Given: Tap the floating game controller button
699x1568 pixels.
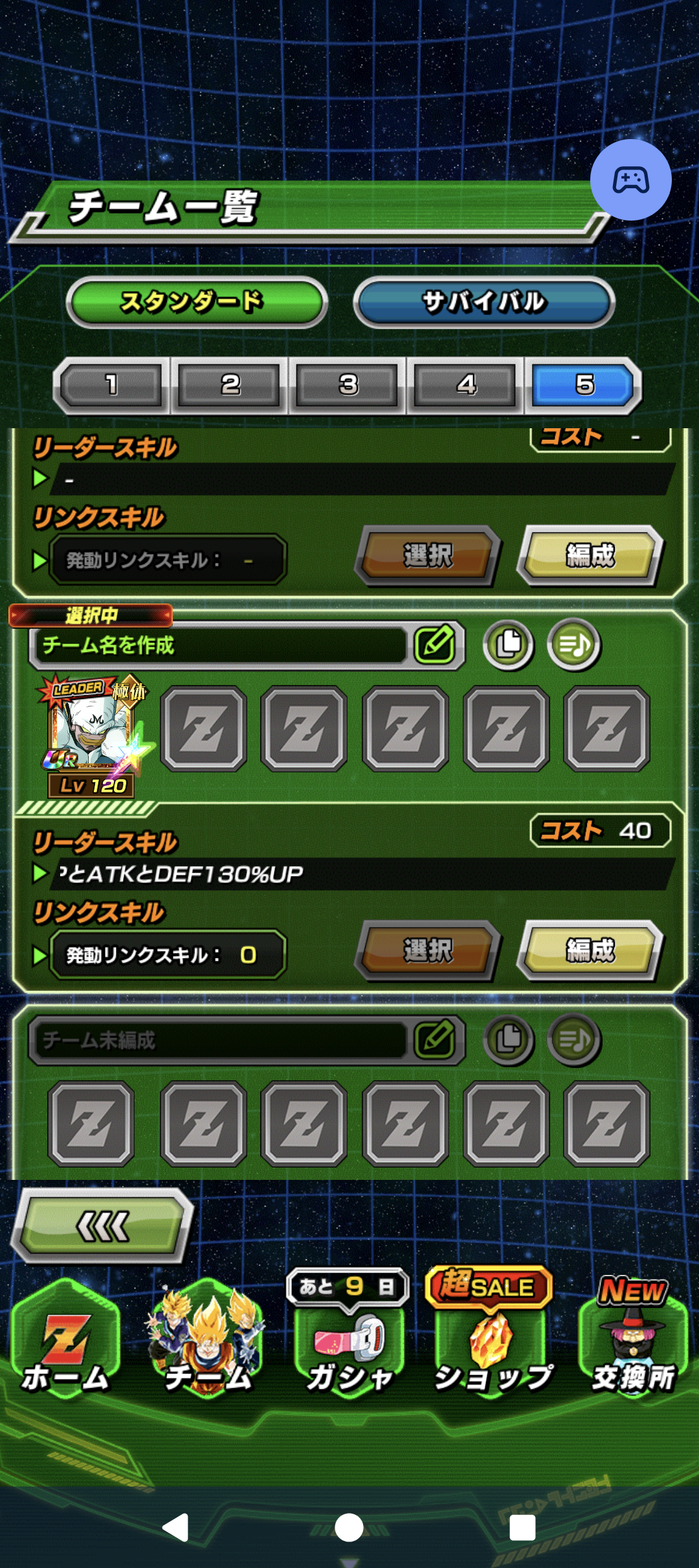Looking at the screenshot, I should (630, 180).
